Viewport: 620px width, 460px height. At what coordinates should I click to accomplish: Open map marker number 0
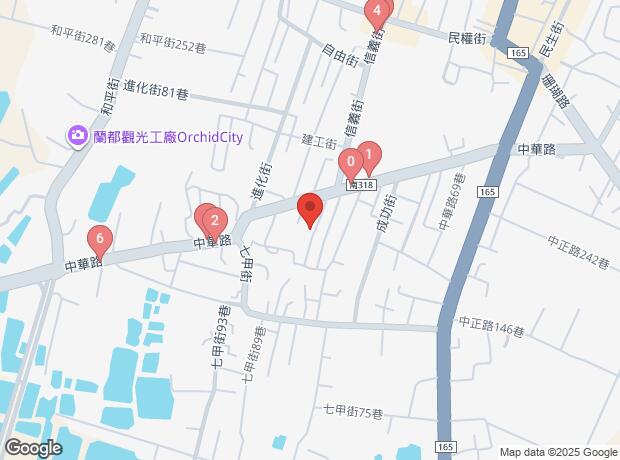pos(350,162)
